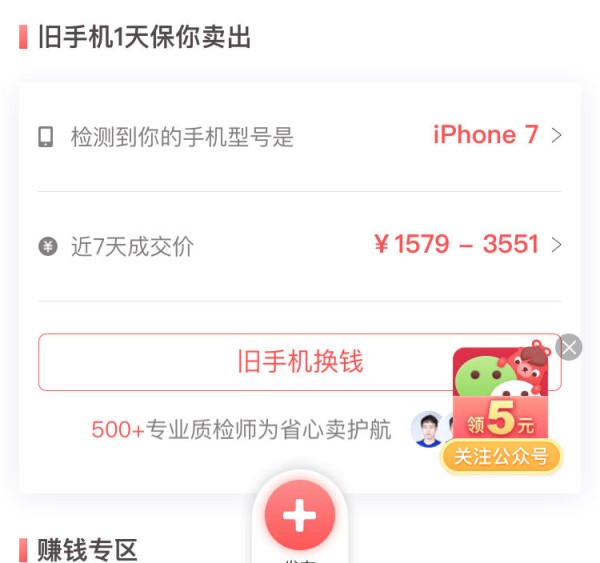Open the 关注公众号 red packet promo

(x=502, y=411)
